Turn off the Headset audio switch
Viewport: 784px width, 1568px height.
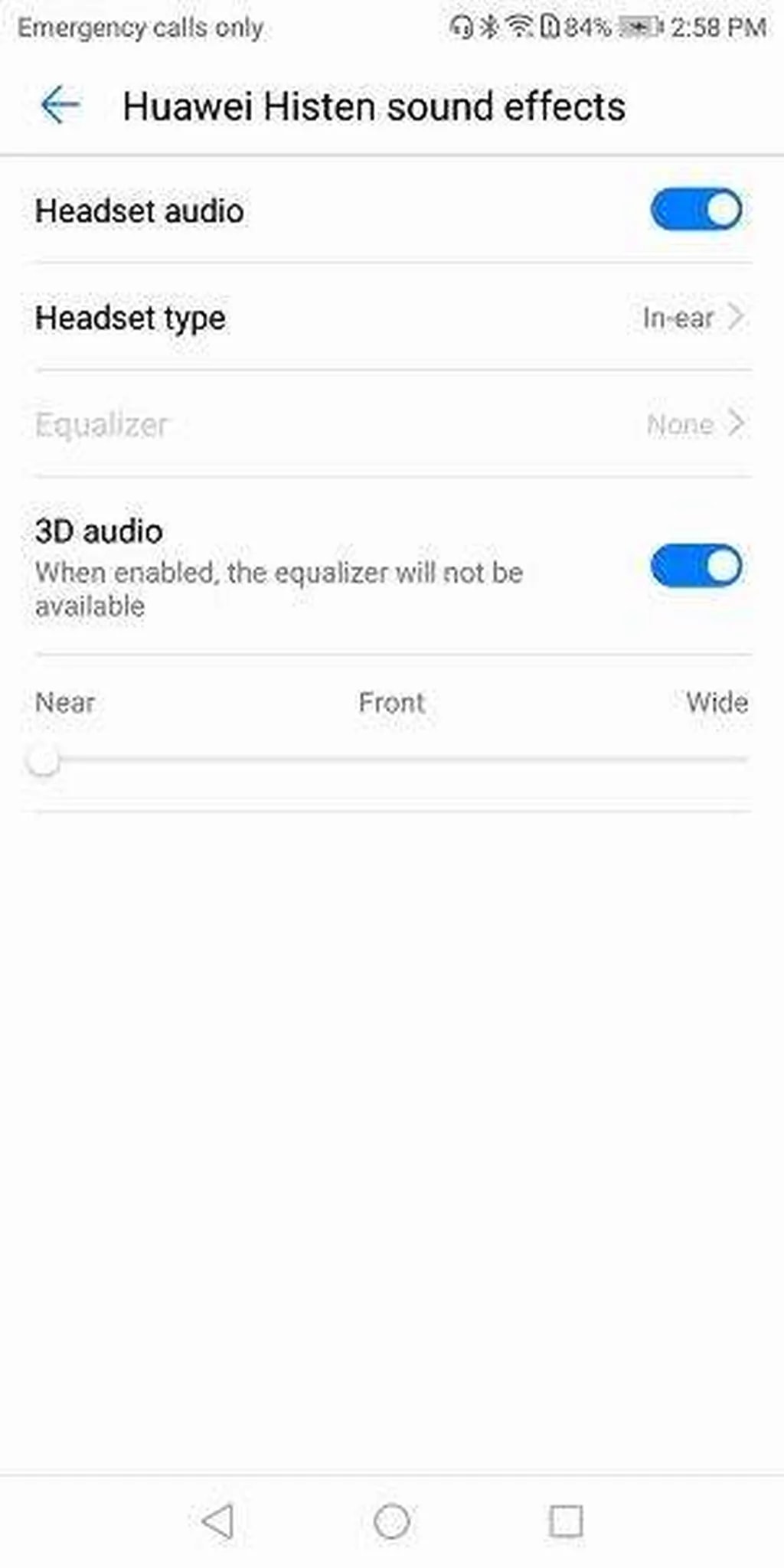click(x=695, y=210)
